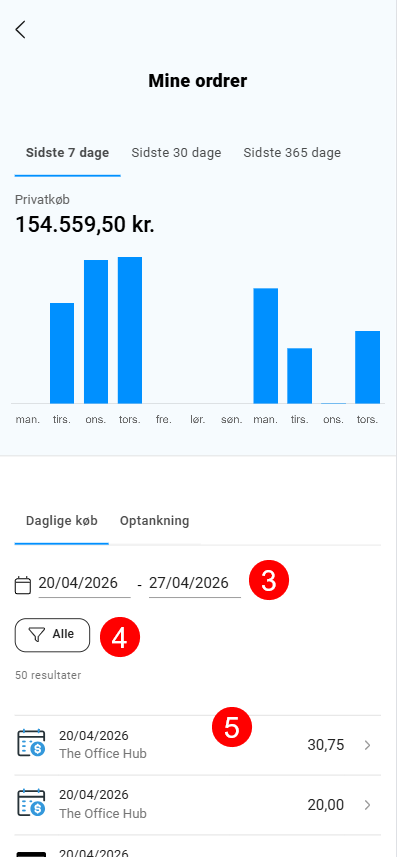Viewport: 397px width, 857px height.
Task: Edit the start date 20/04/2026
Action: point(84,584)
